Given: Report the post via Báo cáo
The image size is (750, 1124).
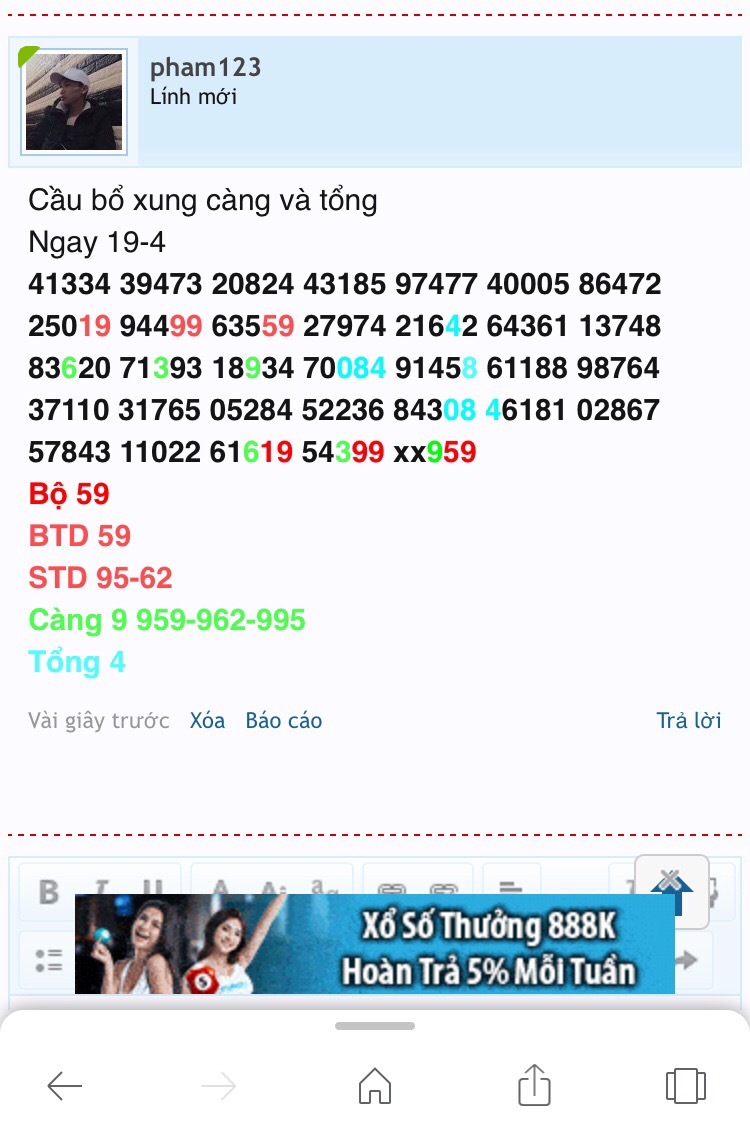Looking at the screenshot, I should click(283, 721).
